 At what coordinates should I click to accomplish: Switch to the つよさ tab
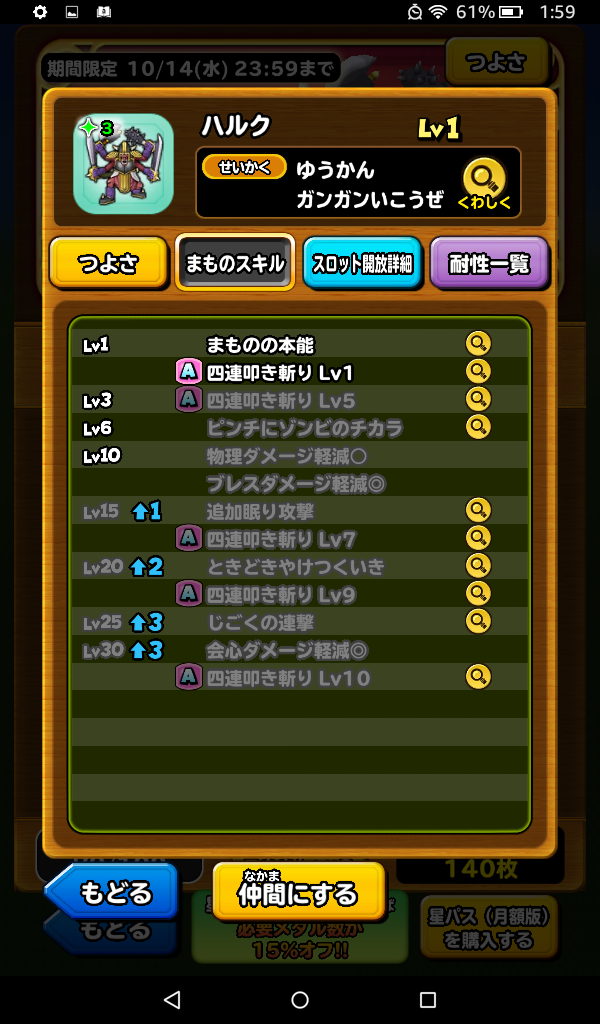pyautogui.click(x=108, y=264)
